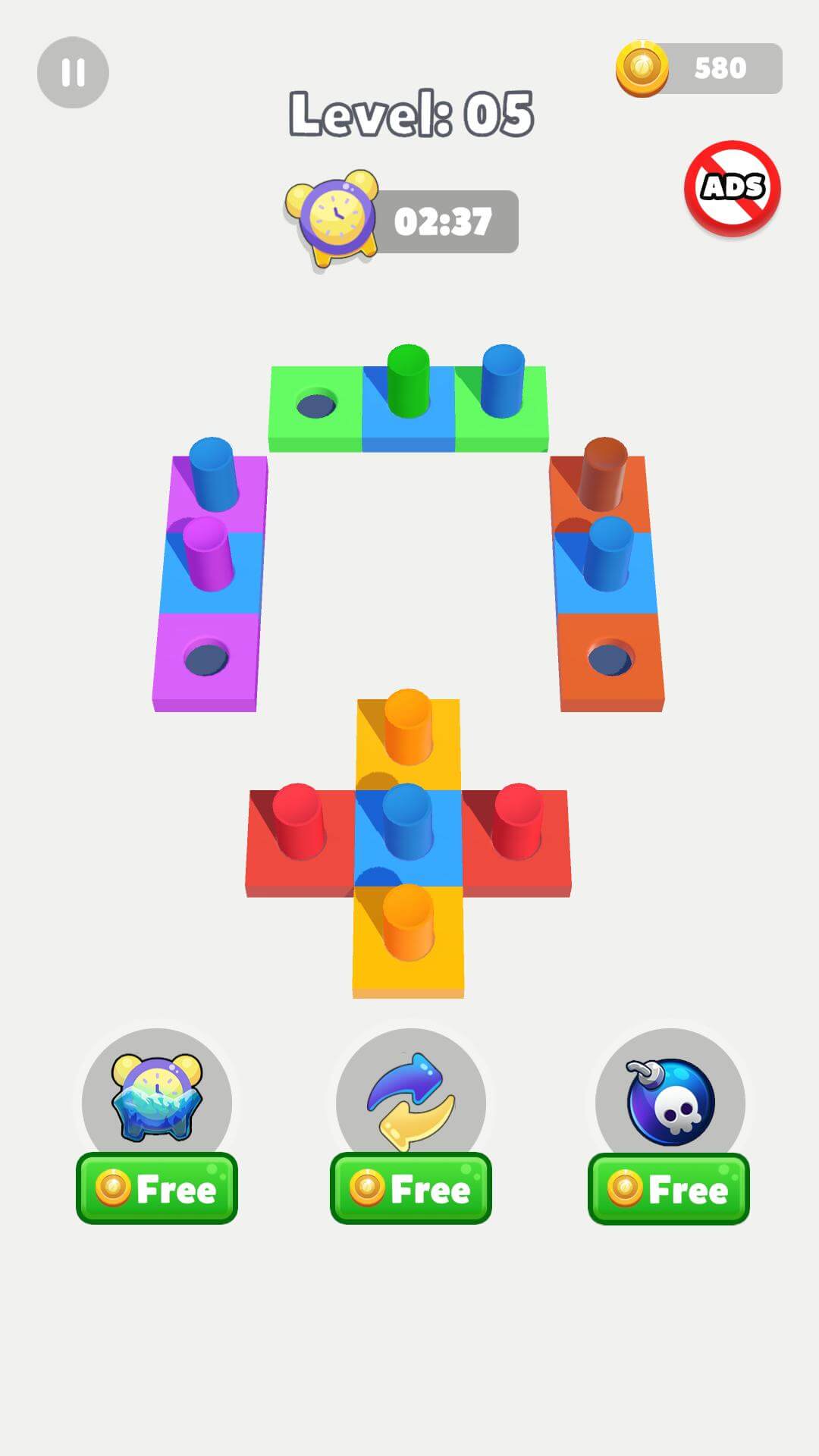This screenshot has width=819, height=1456.
Task: Open the coin balance showing 580
Action: pyautogui.click(x=699, y=68)
